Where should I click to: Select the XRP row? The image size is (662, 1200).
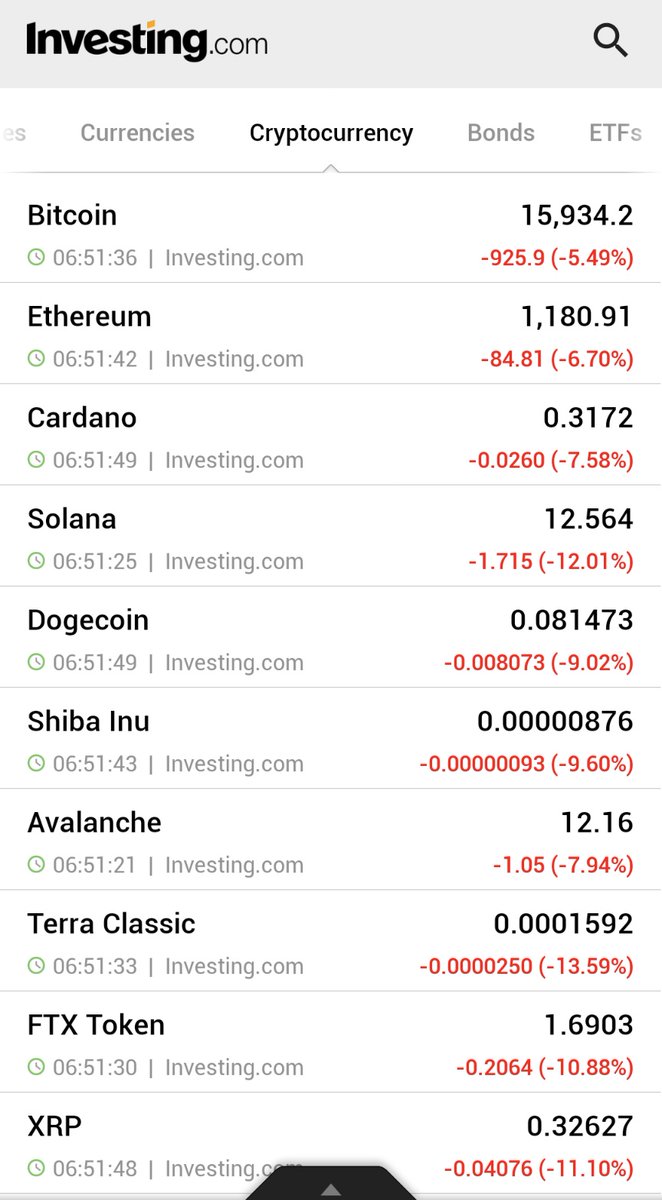coord(331,1142)
